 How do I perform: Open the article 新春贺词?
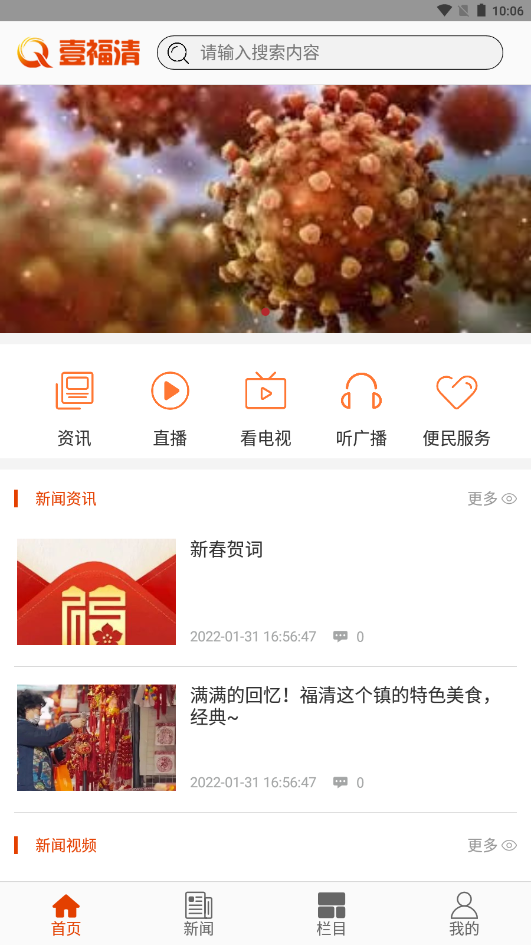click(265, 592)
